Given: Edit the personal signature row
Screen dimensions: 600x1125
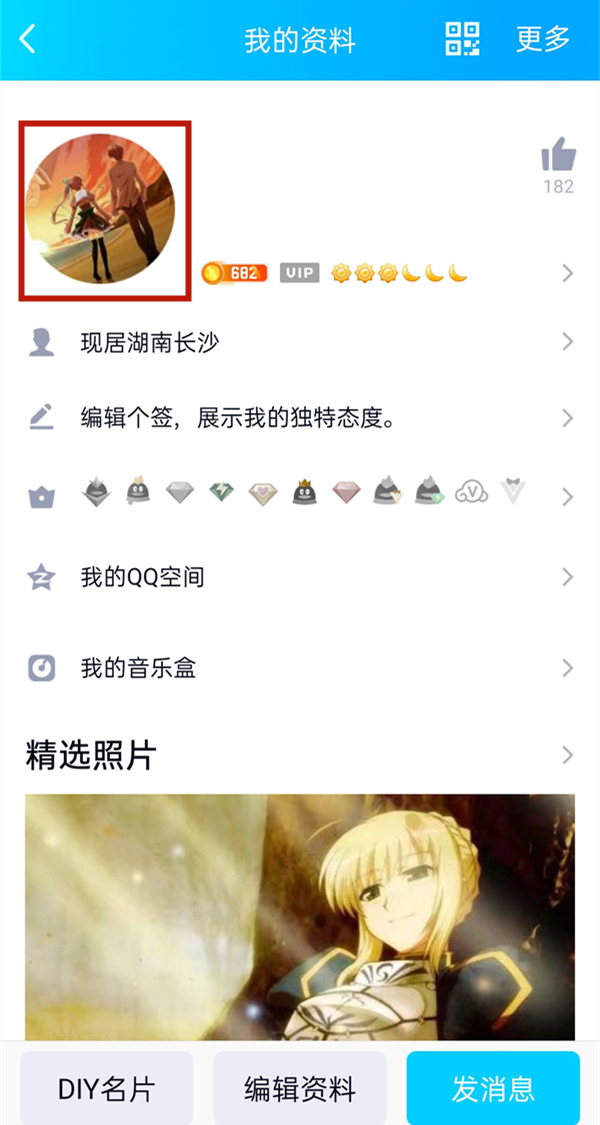Looking at the screenshot, I should coord(300,418).
